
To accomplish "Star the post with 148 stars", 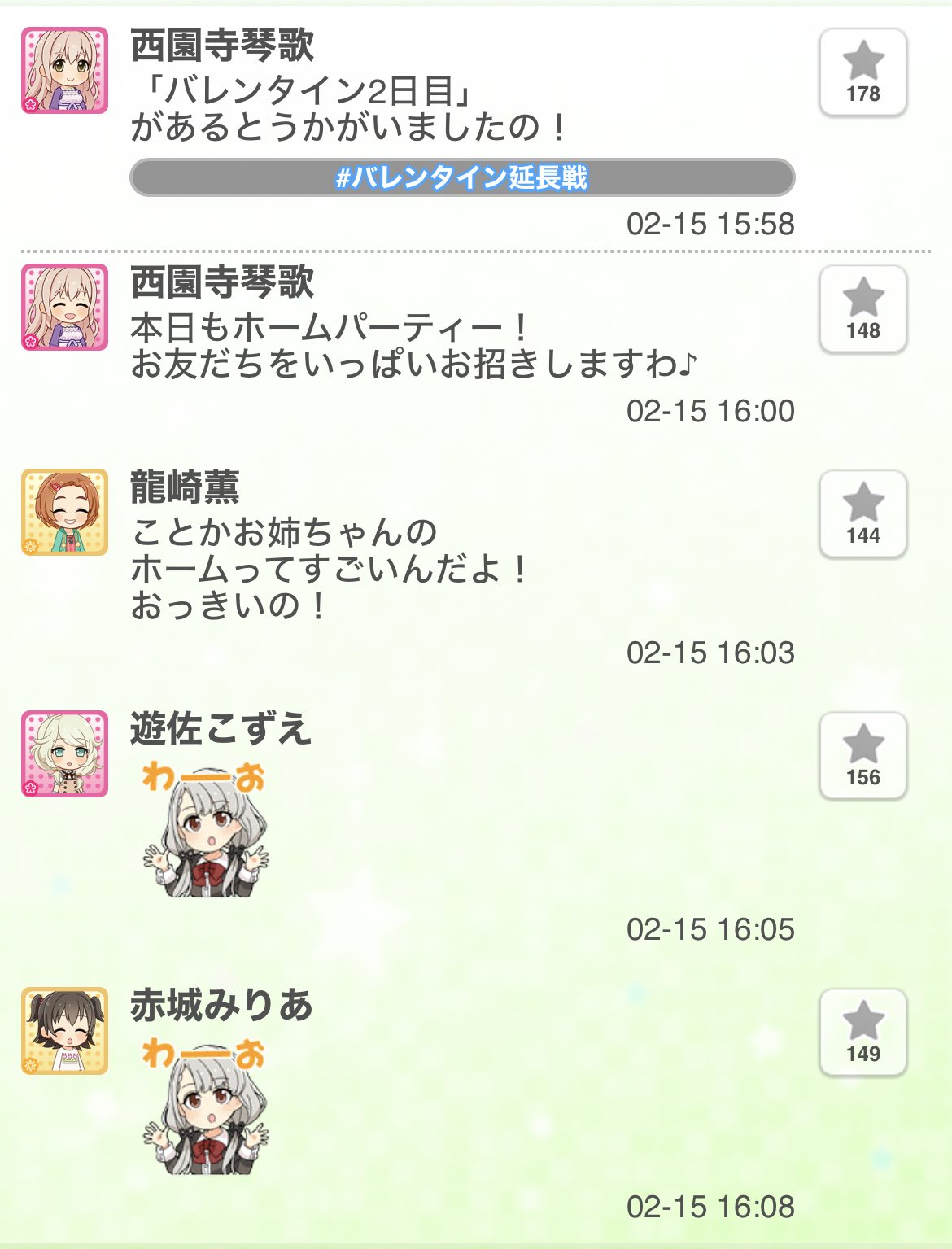I will 862,309.
